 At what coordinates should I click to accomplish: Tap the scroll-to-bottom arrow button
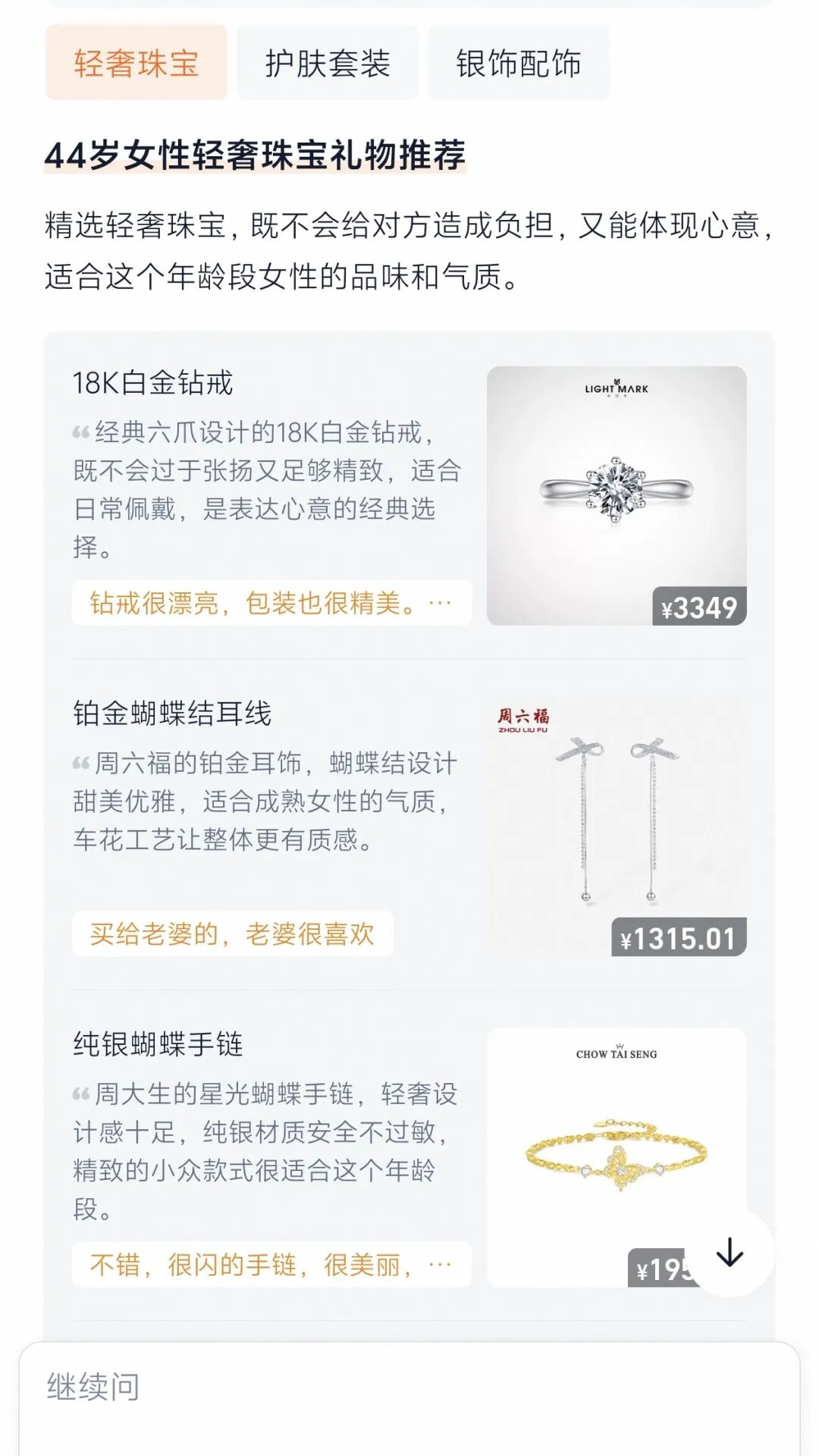tap(730, 1253)
